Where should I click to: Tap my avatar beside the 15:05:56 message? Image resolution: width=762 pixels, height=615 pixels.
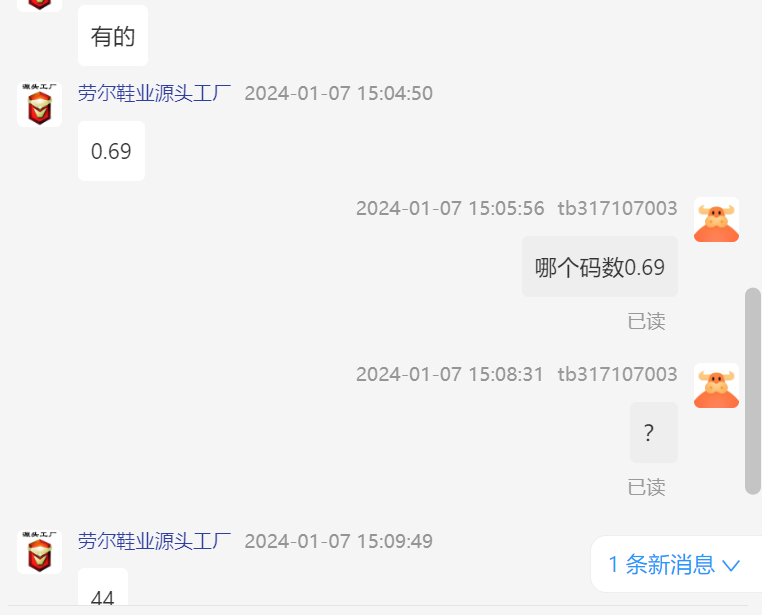[x=716, y=220]
